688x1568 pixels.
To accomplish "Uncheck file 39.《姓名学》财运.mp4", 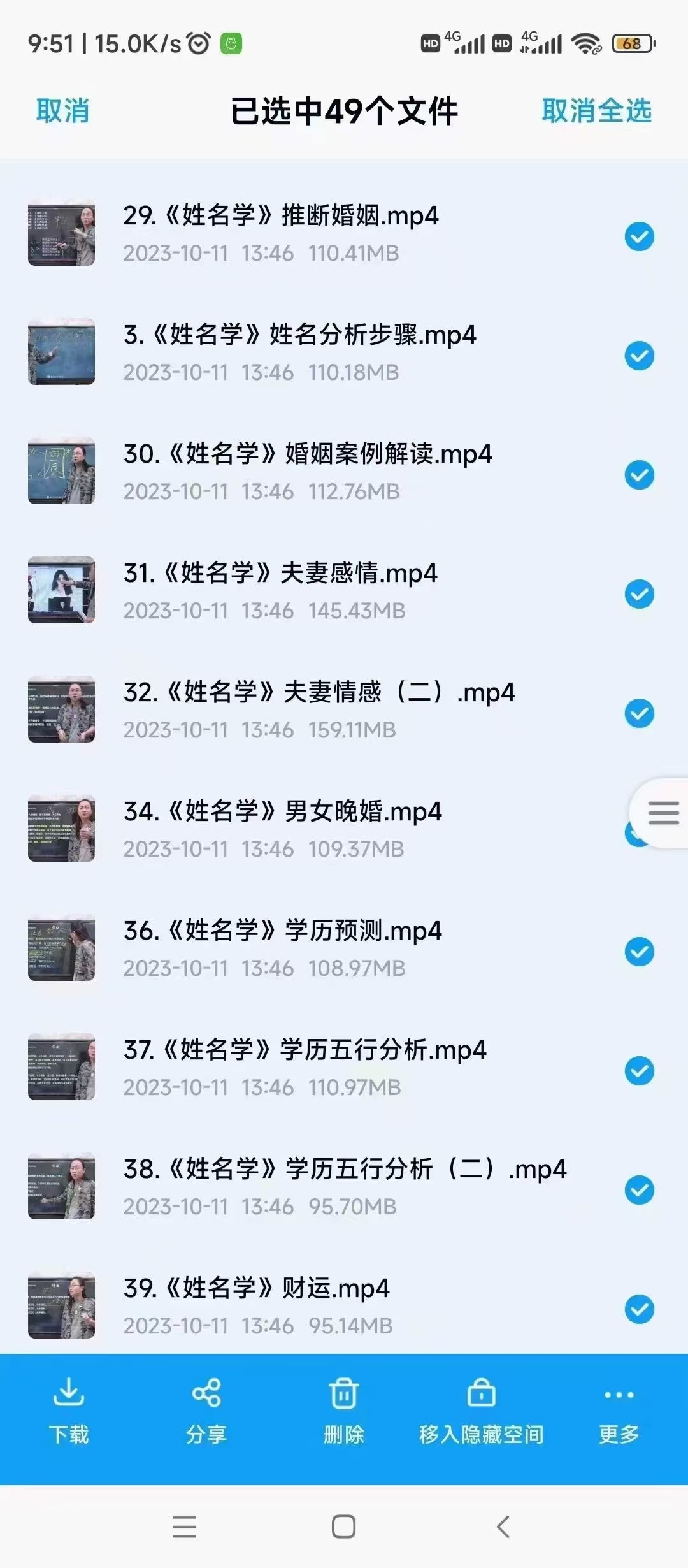I will pyautogui.click(x=639, y=1309).
